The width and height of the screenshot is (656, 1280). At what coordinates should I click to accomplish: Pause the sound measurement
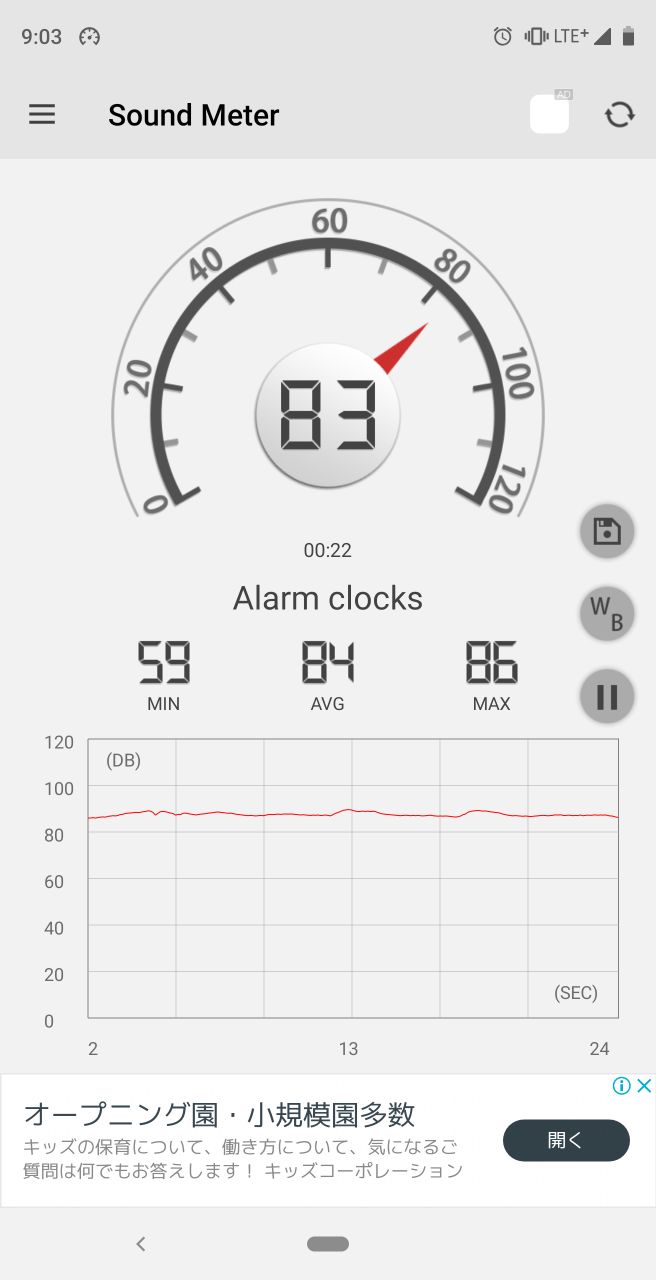pyautogui.click(x=607, y=696)
